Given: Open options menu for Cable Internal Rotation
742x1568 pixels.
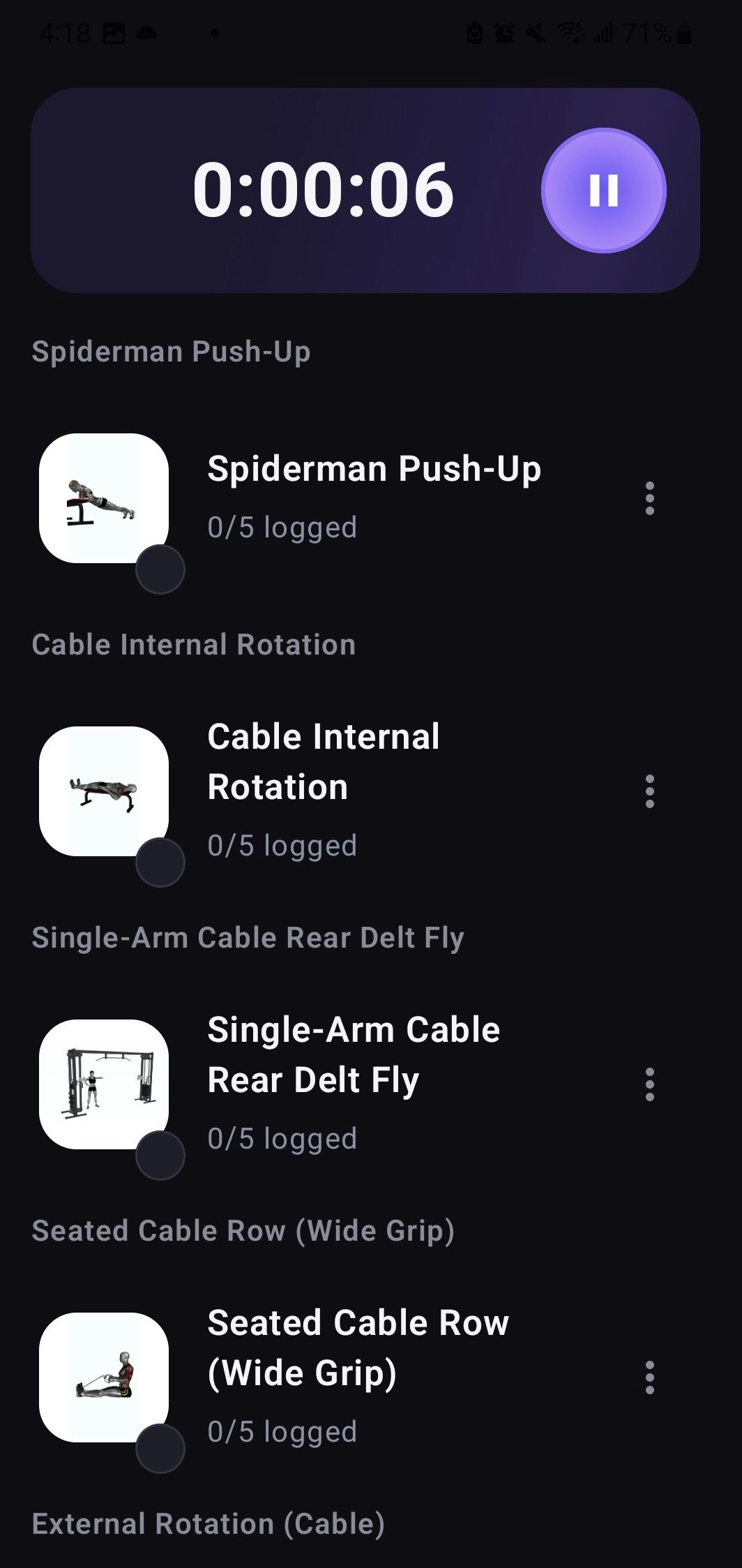Looking at the screenshot, I should (x=649, y=789).
